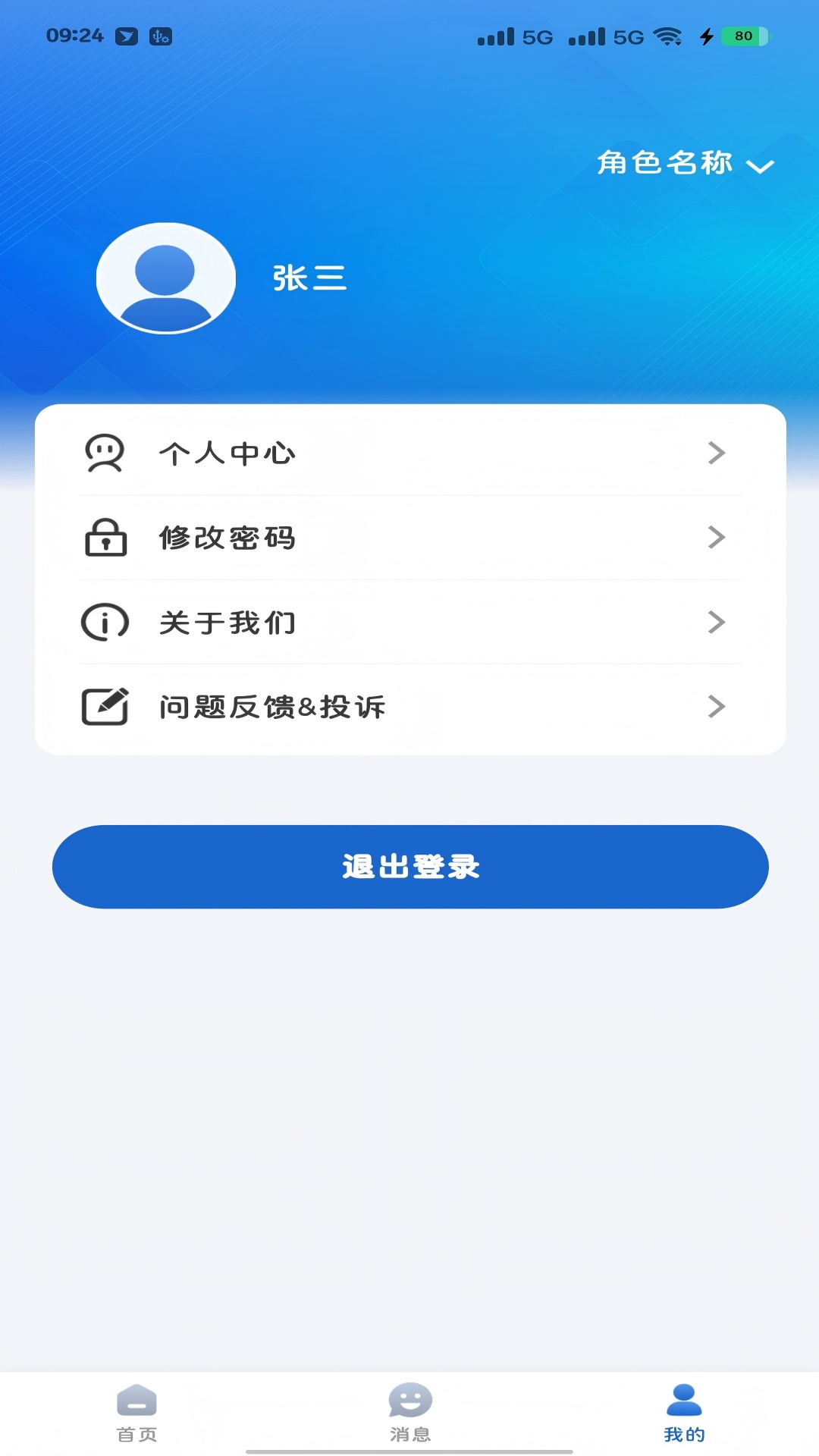Tap the Wi-Fi icon in status bar
The width and height of the screenshot is (819, 1456).
[666, 34]
